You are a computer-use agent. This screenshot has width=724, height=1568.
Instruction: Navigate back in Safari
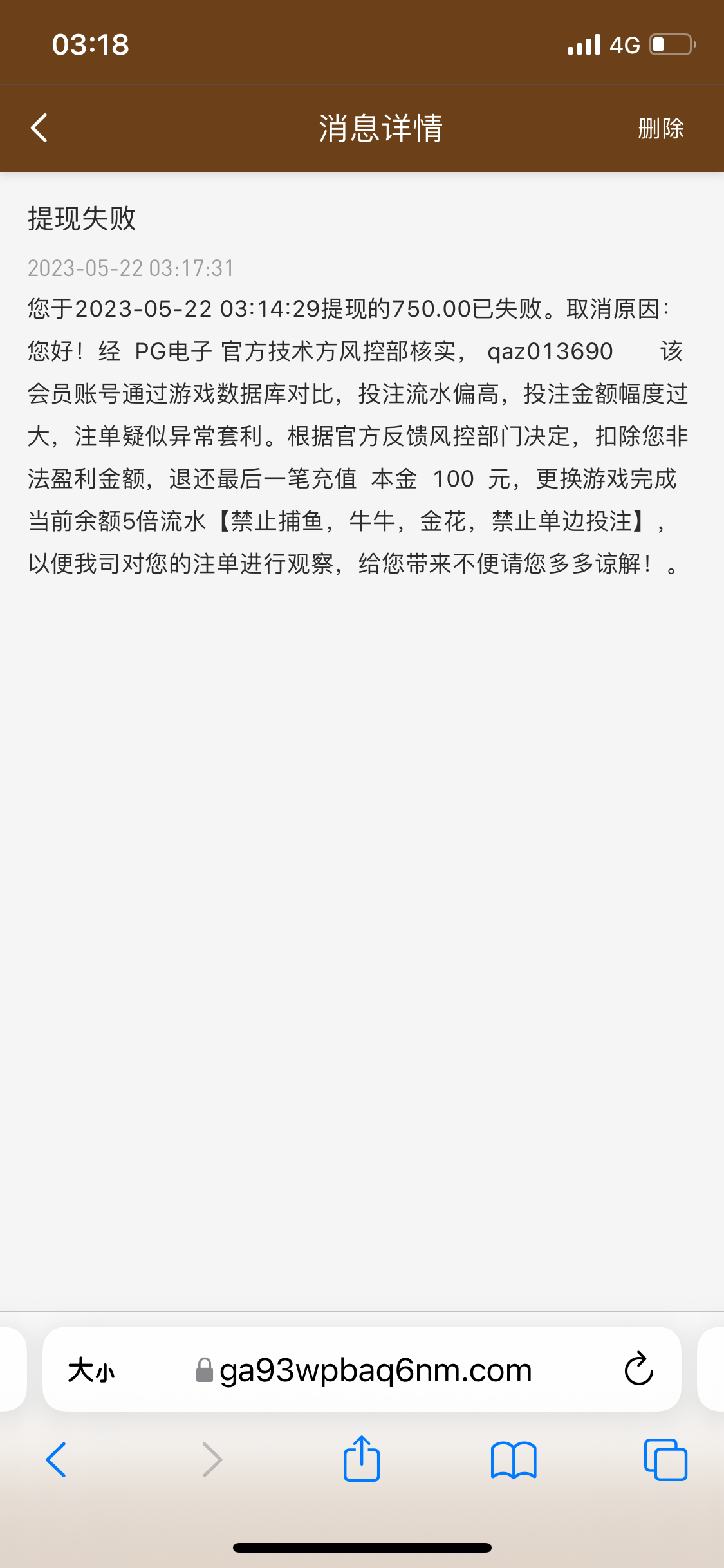57,1460
